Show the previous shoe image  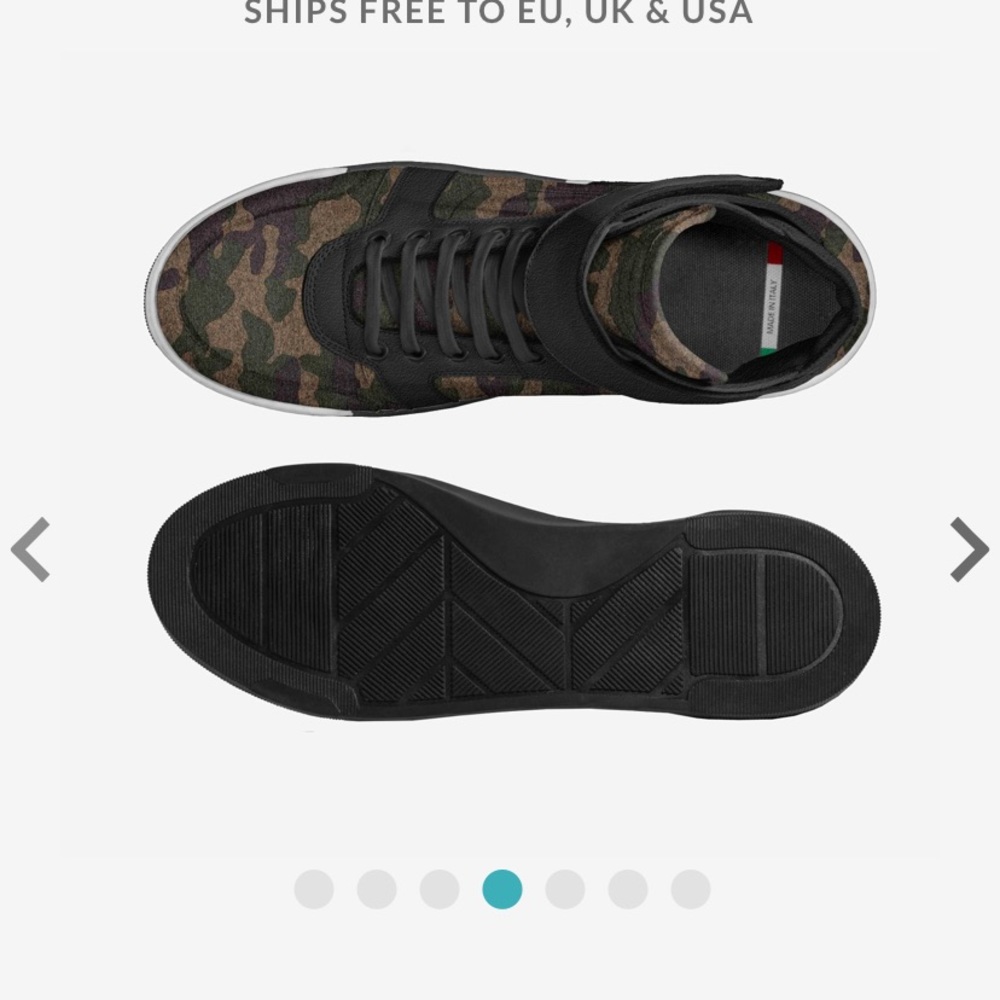30,549
